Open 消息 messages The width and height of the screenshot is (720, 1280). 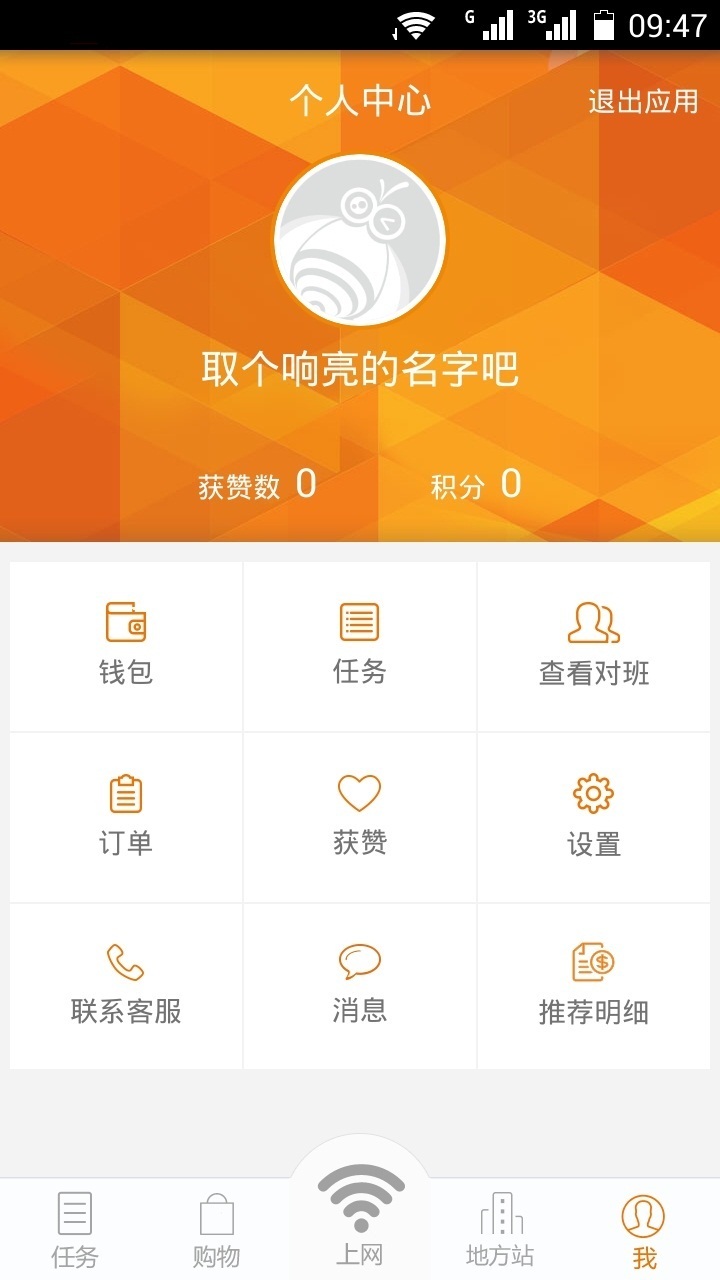tap(360, 986)
